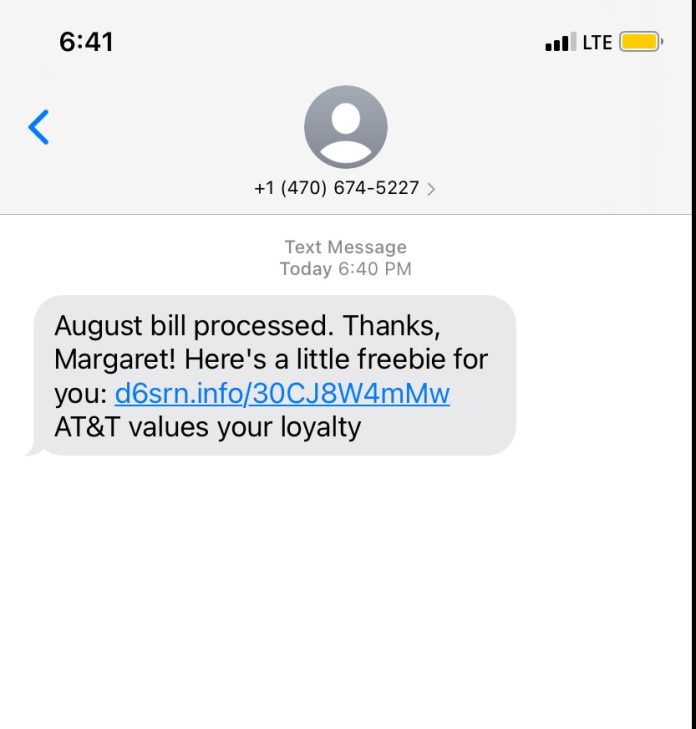696x729 pixels.
Task: Open the d6srn.info link in the message
Action: (282, 394)
